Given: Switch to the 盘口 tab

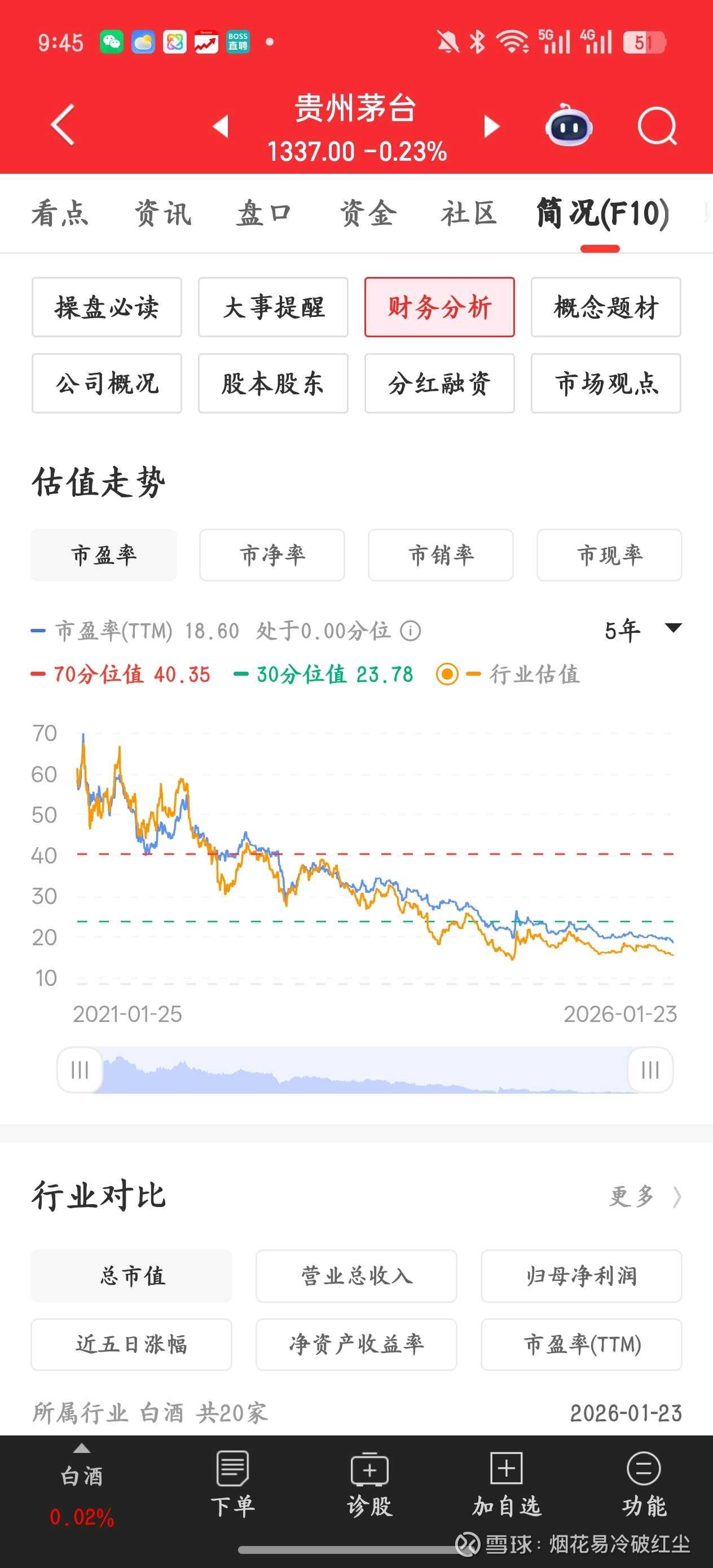Looking at the screenshot, I should click(264, 214).
